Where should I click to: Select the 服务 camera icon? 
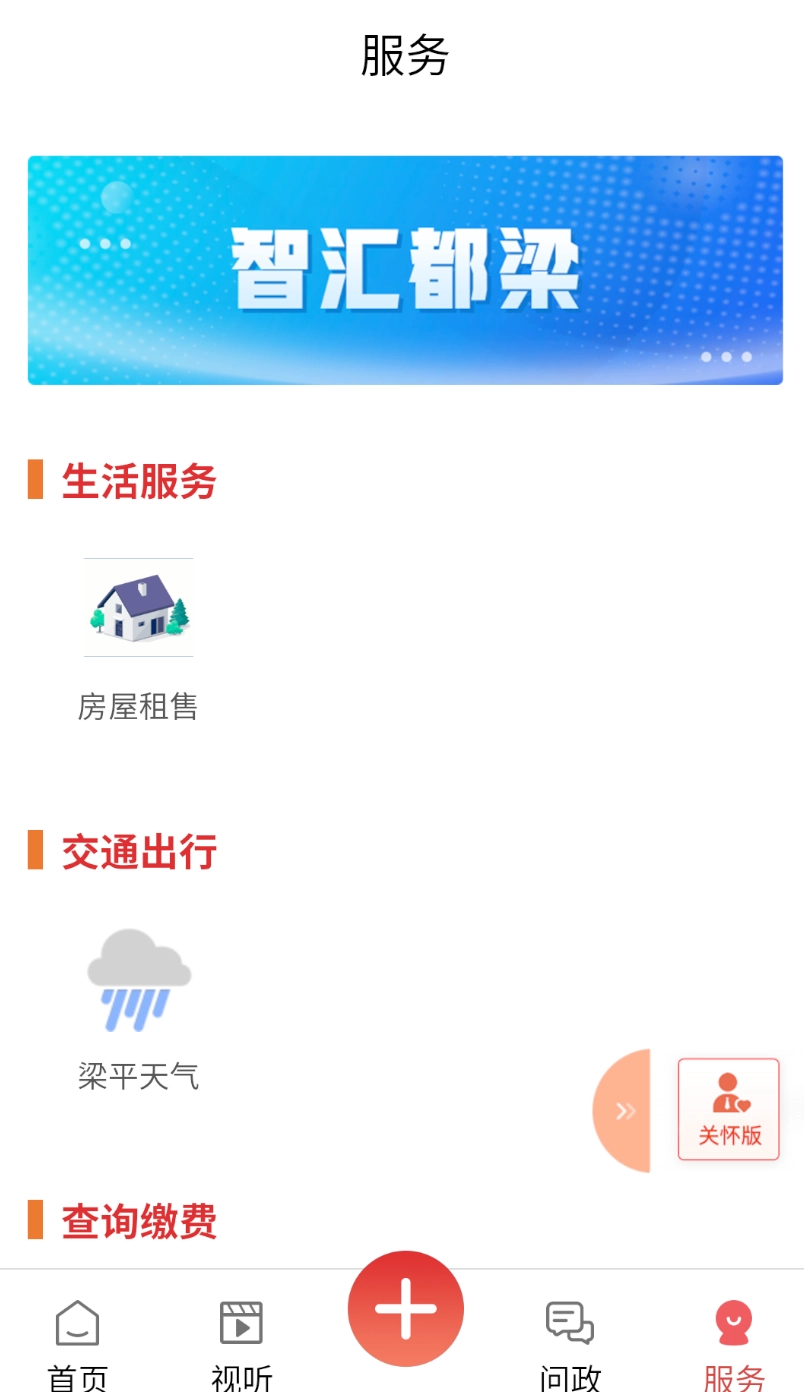(x=735, y=1322)
